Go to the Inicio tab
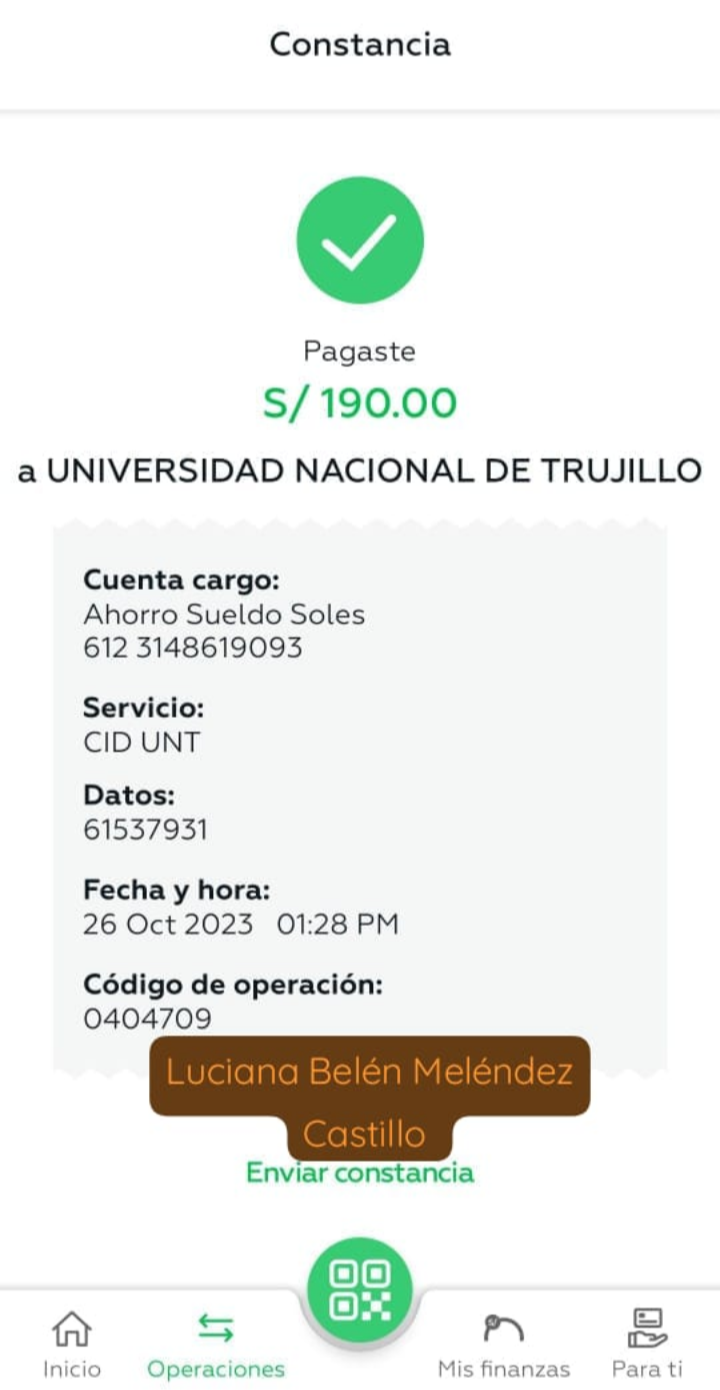Image resolution: width=720 pixels, height=1390 pixels. (x=71, y=1343)
